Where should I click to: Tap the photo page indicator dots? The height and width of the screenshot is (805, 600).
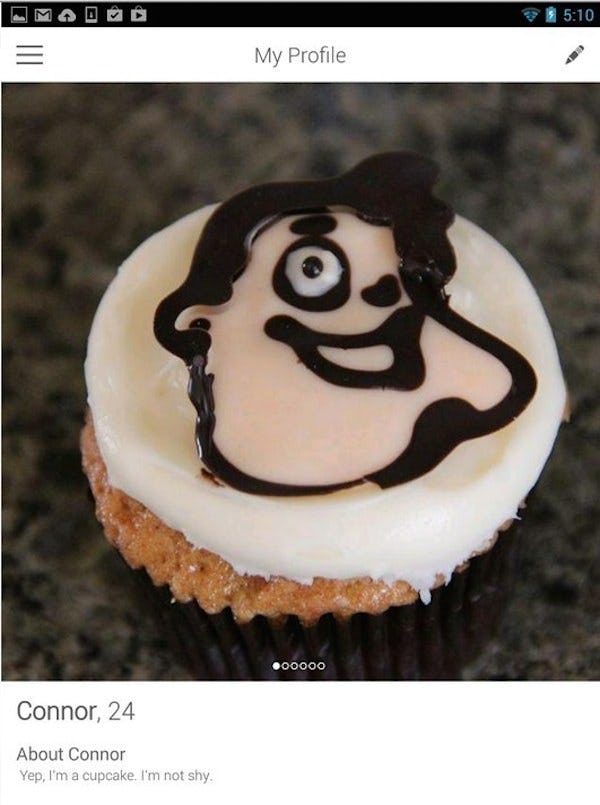coord(299,666)
